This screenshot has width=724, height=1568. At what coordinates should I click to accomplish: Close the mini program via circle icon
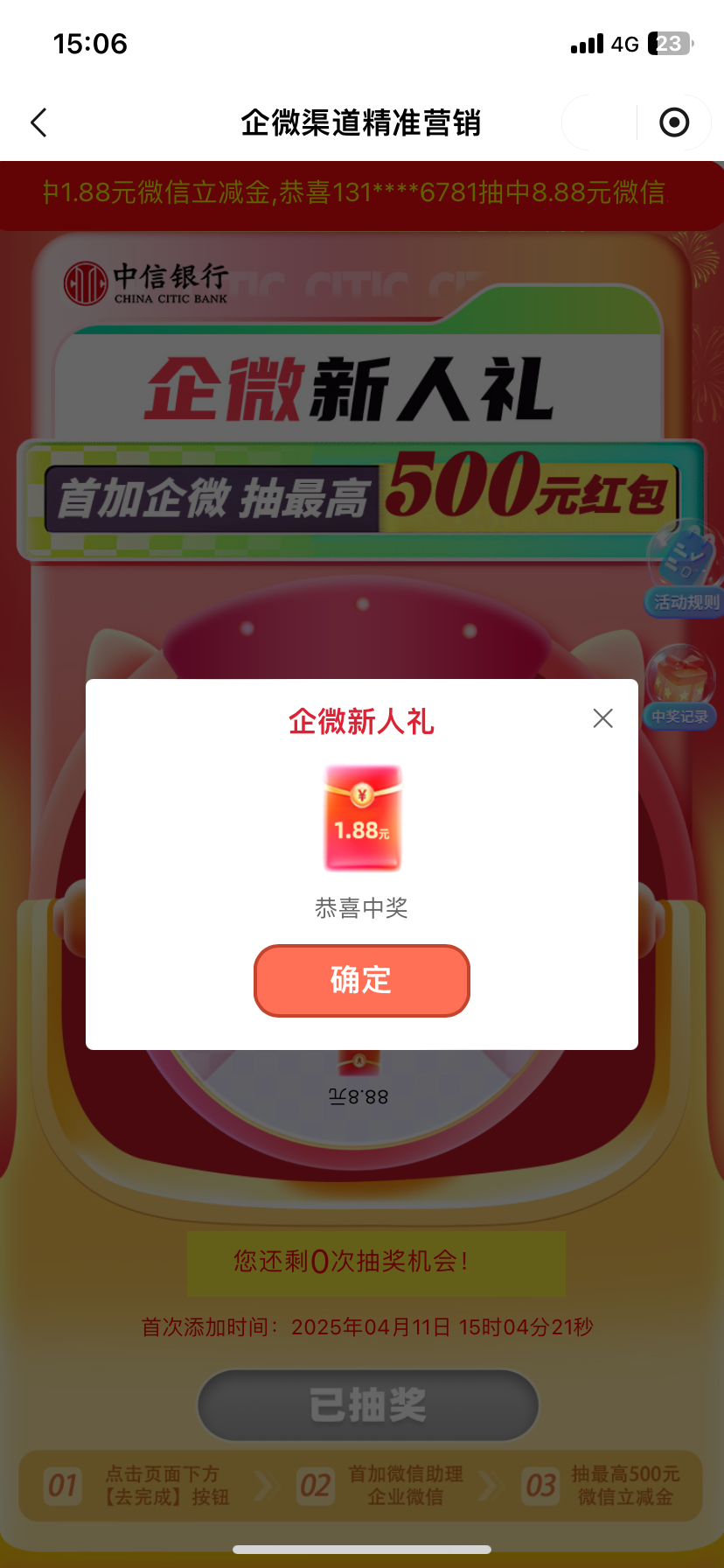[673, 122]
